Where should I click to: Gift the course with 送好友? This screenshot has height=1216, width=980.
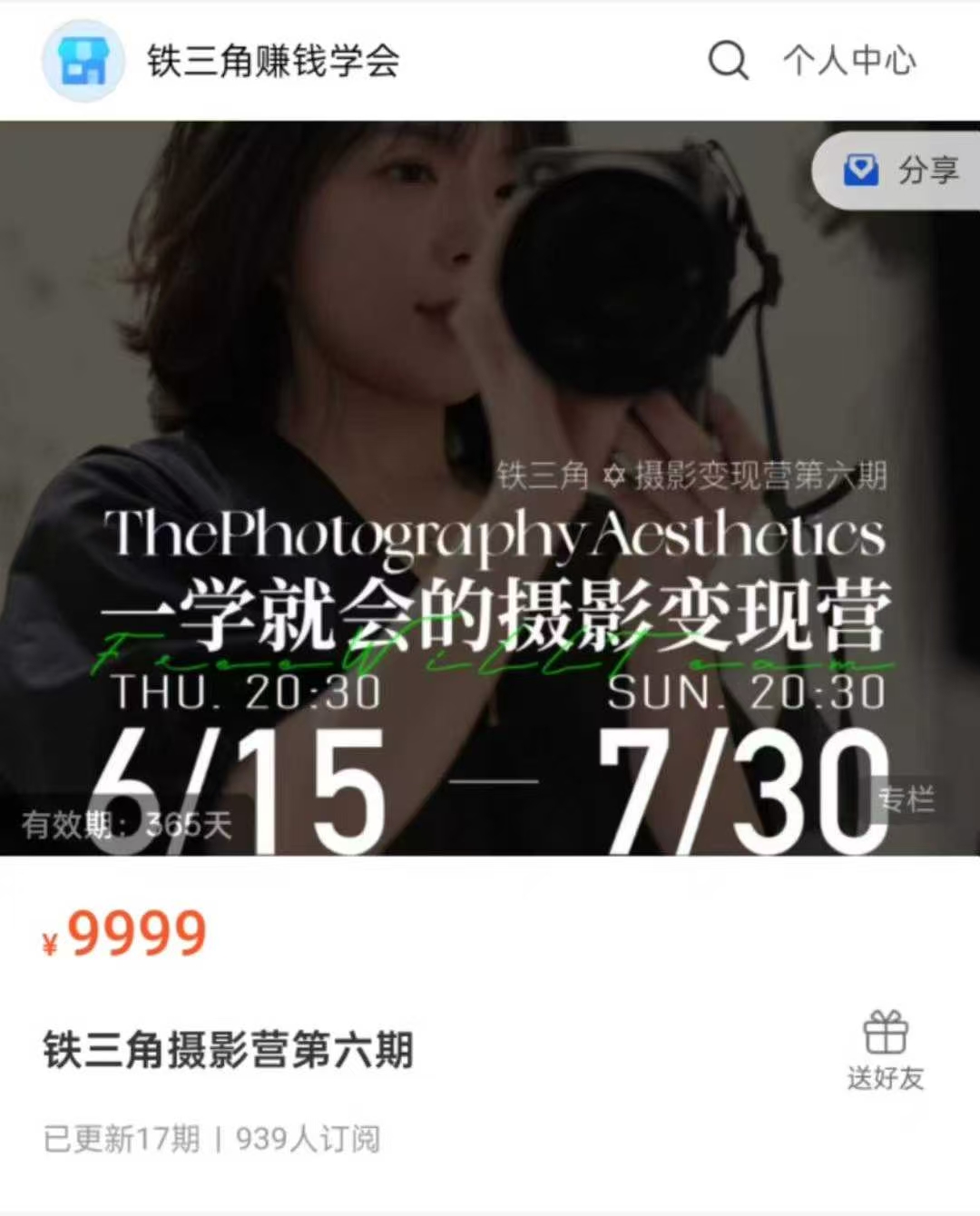pyautogui.click(x=885, y=1051)
